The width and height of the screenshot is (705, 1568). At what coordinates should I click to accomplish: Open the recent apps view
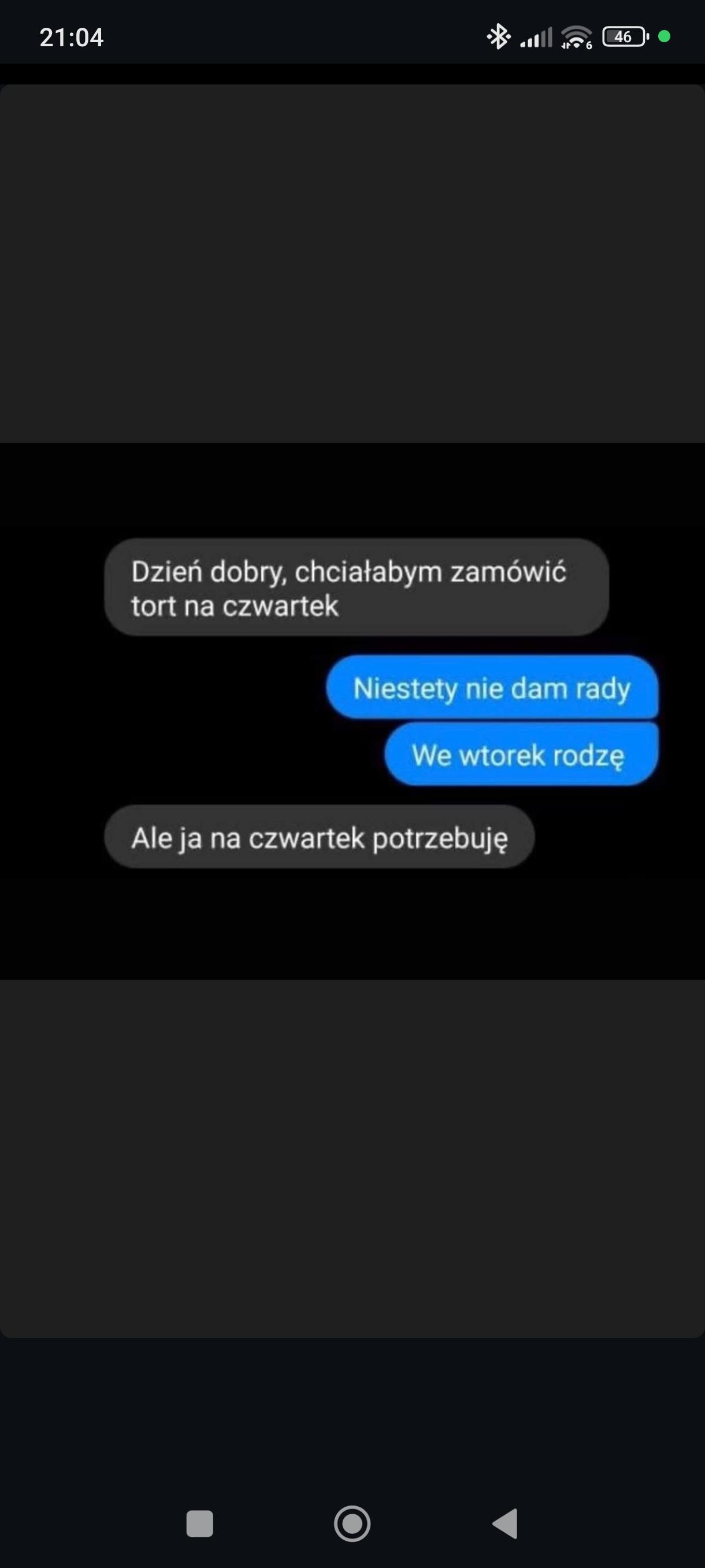click(x=199, y=1523)
